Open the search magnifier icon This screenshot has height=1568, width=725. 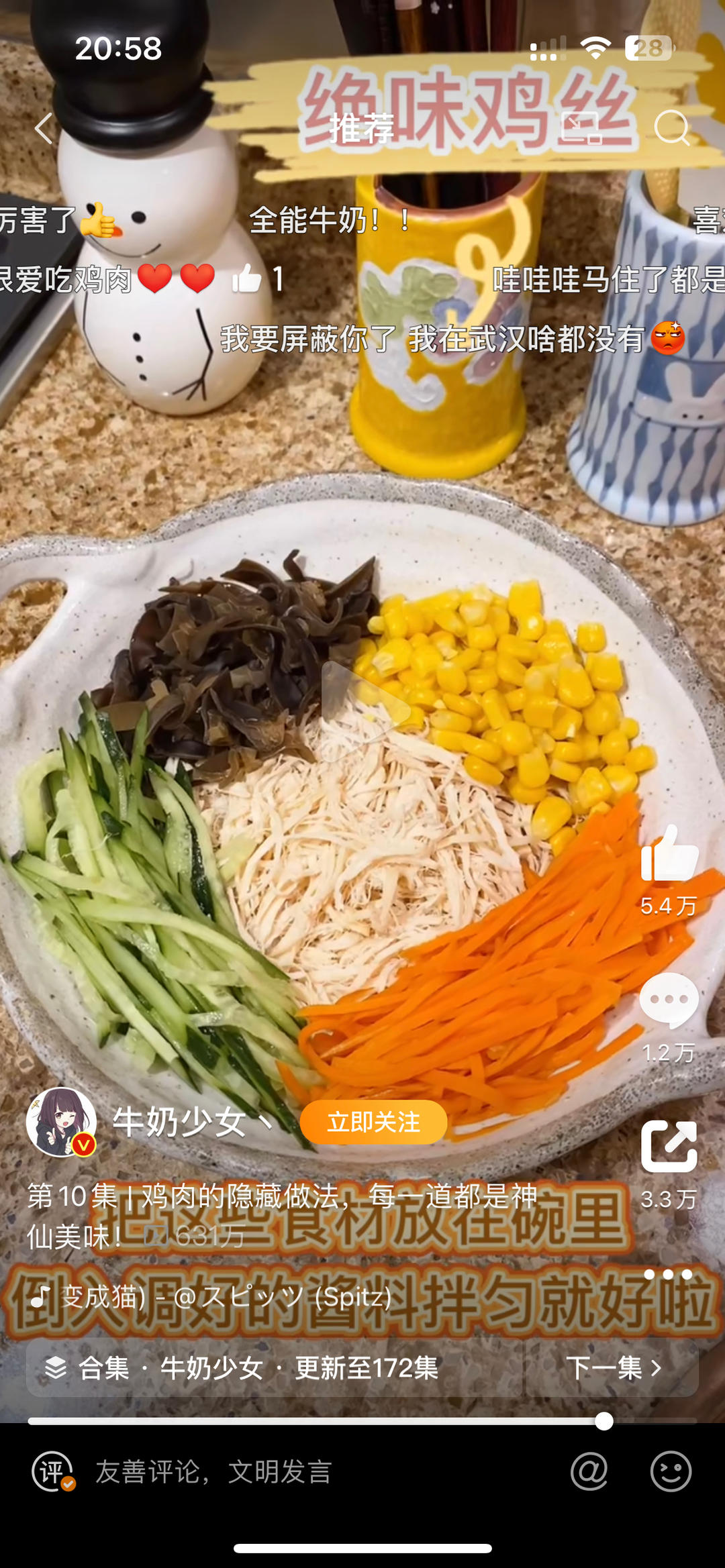[x=672, y=127]
